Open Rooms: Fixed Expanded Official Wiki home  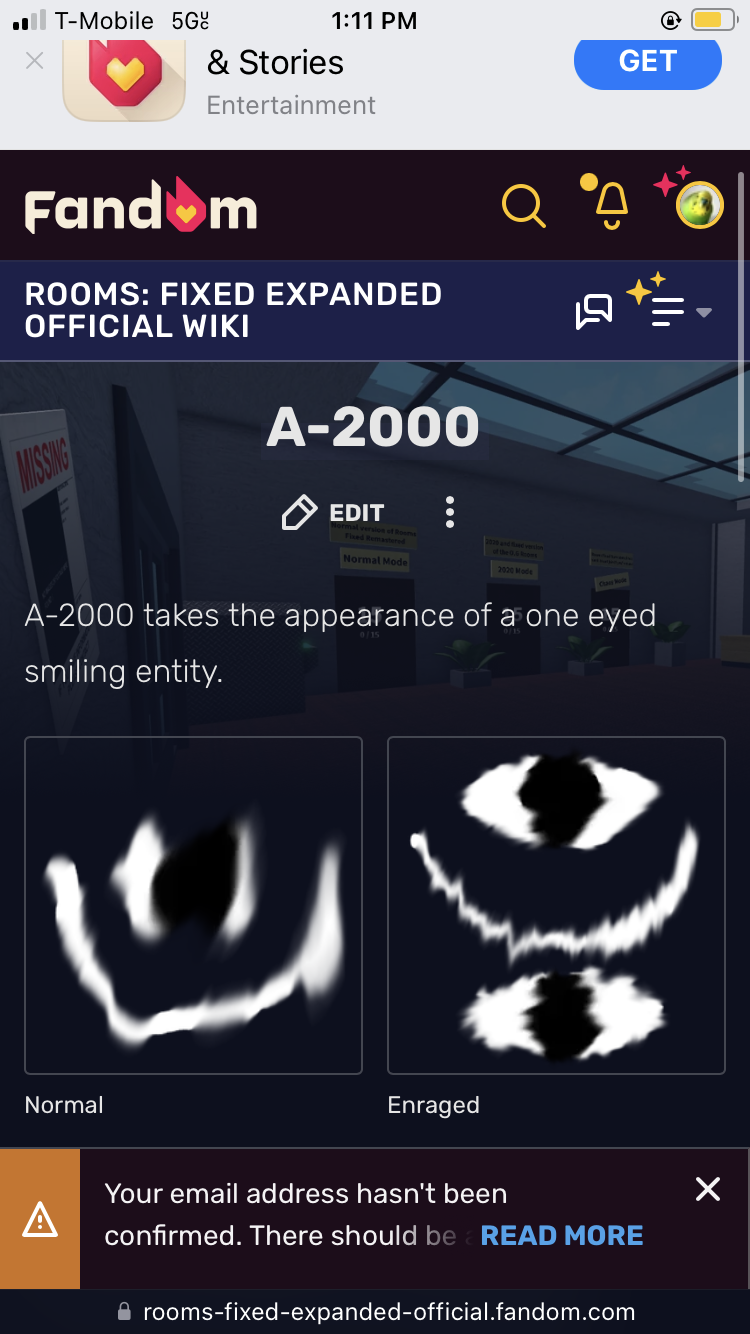pos(233,310)
